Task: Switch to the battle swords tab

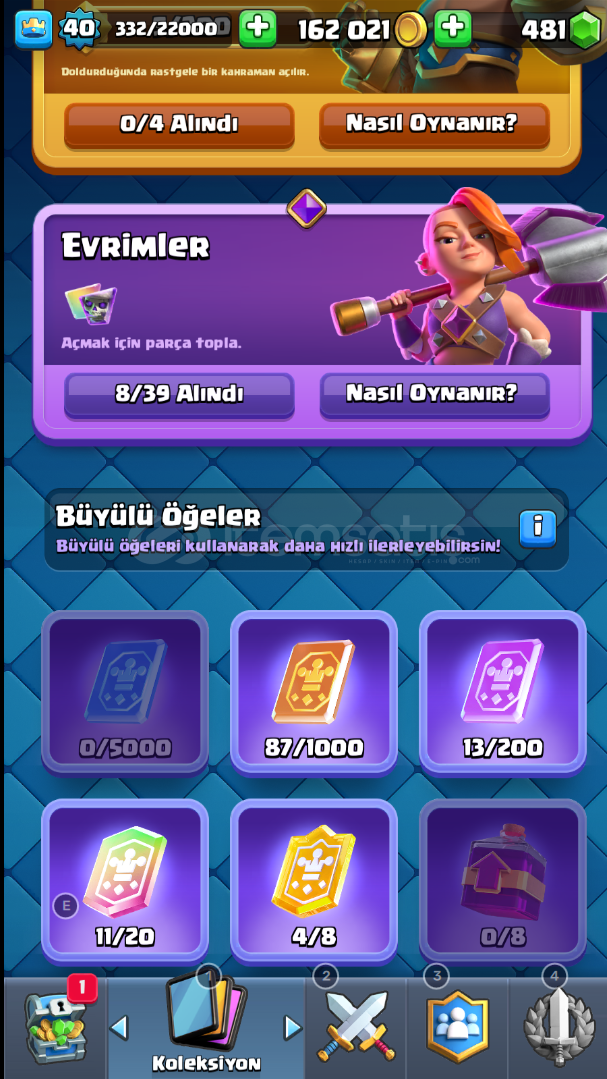Action: [356, 1027]
